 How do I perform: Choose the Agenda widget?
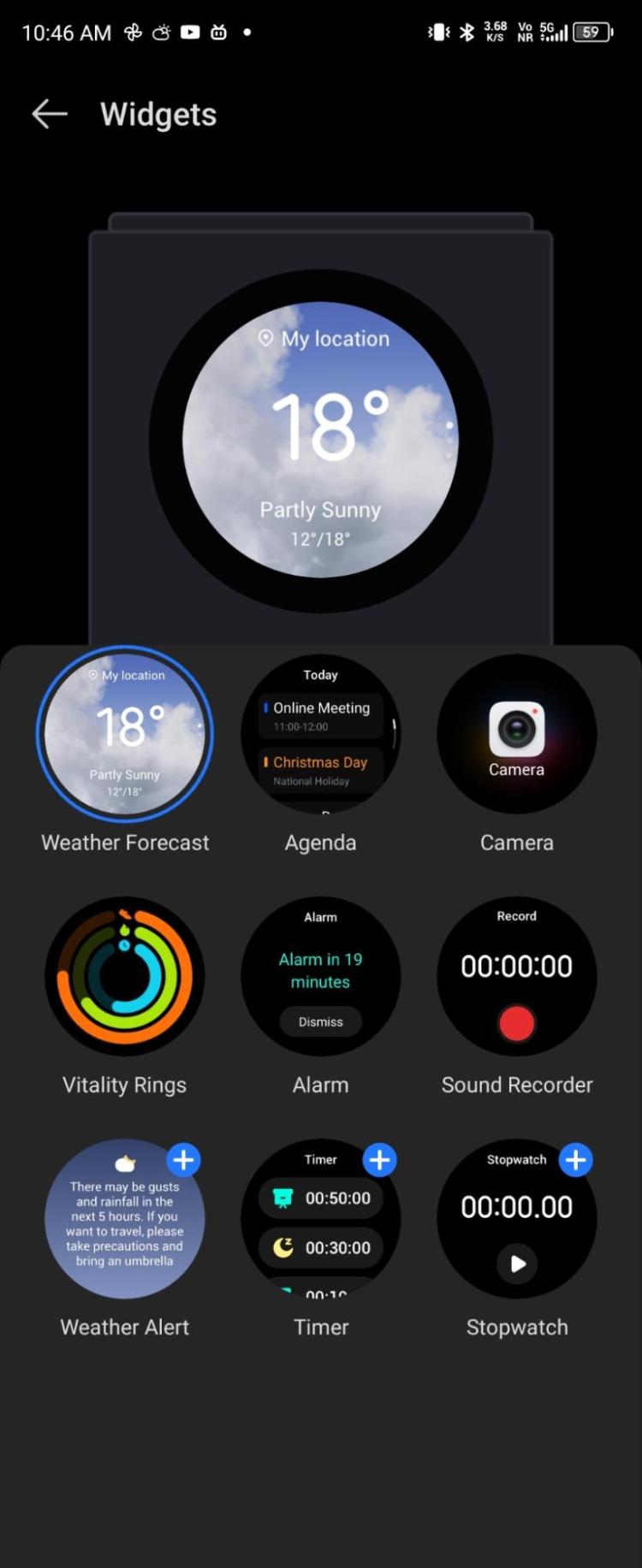pos(320,734)
